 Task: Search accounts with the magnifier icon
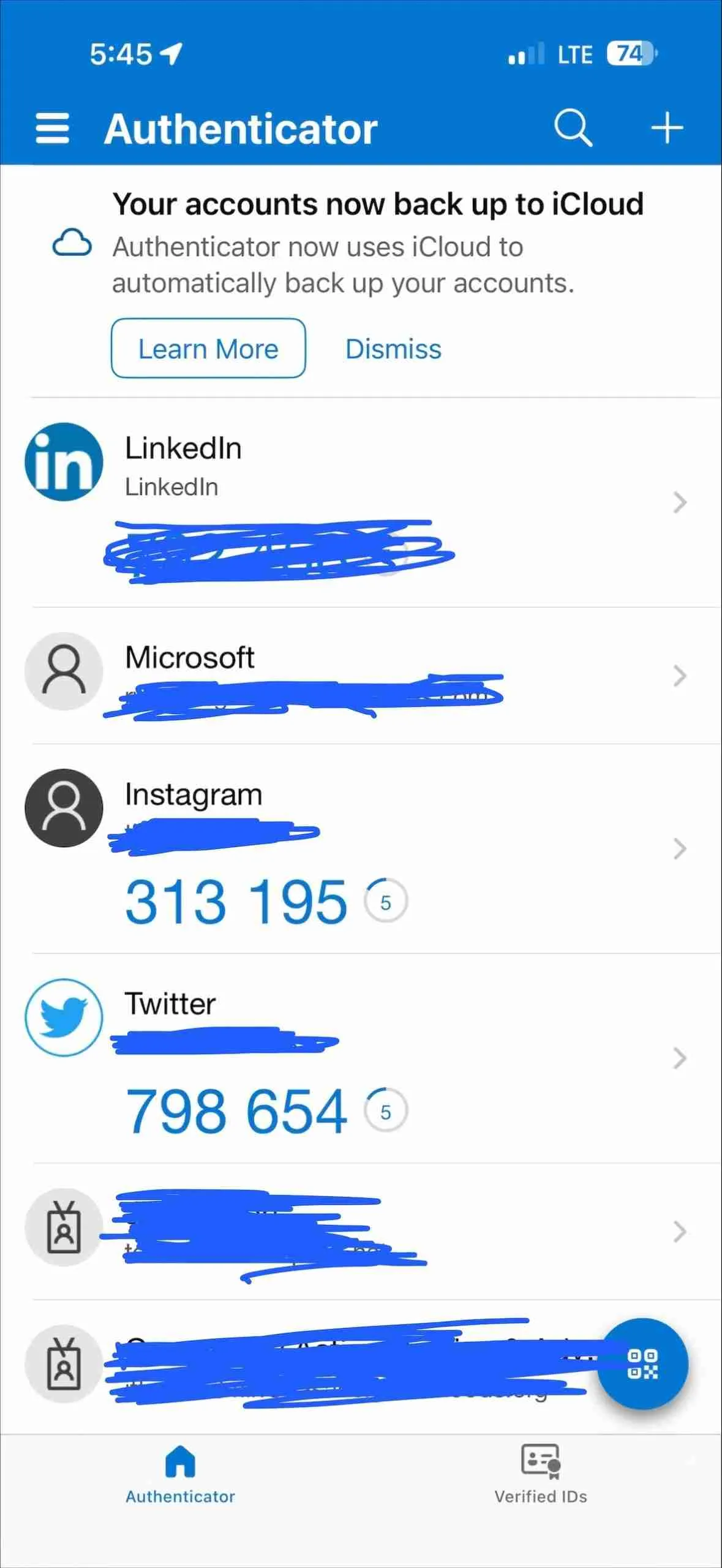[x=573, y=128]
